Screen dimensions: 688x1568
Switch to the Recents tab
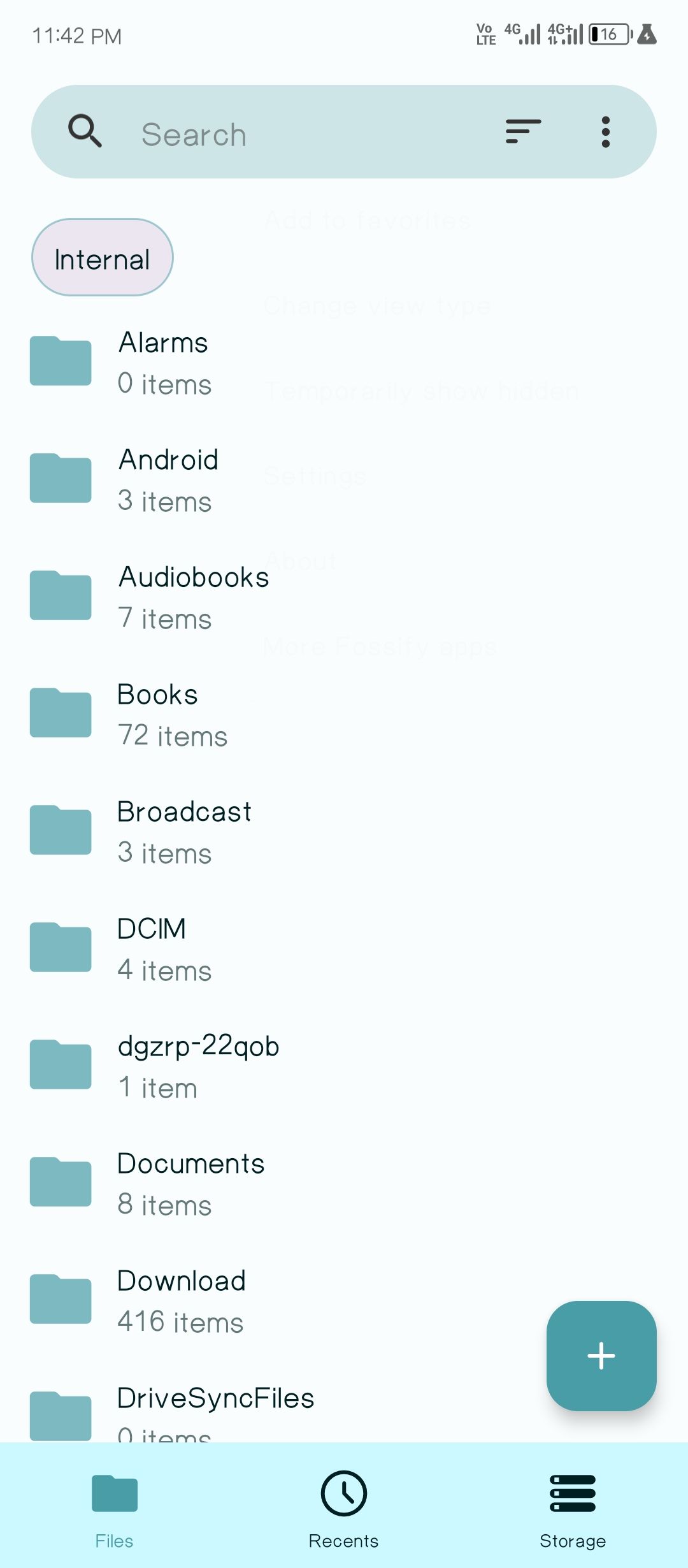[x=344, y=1507]
